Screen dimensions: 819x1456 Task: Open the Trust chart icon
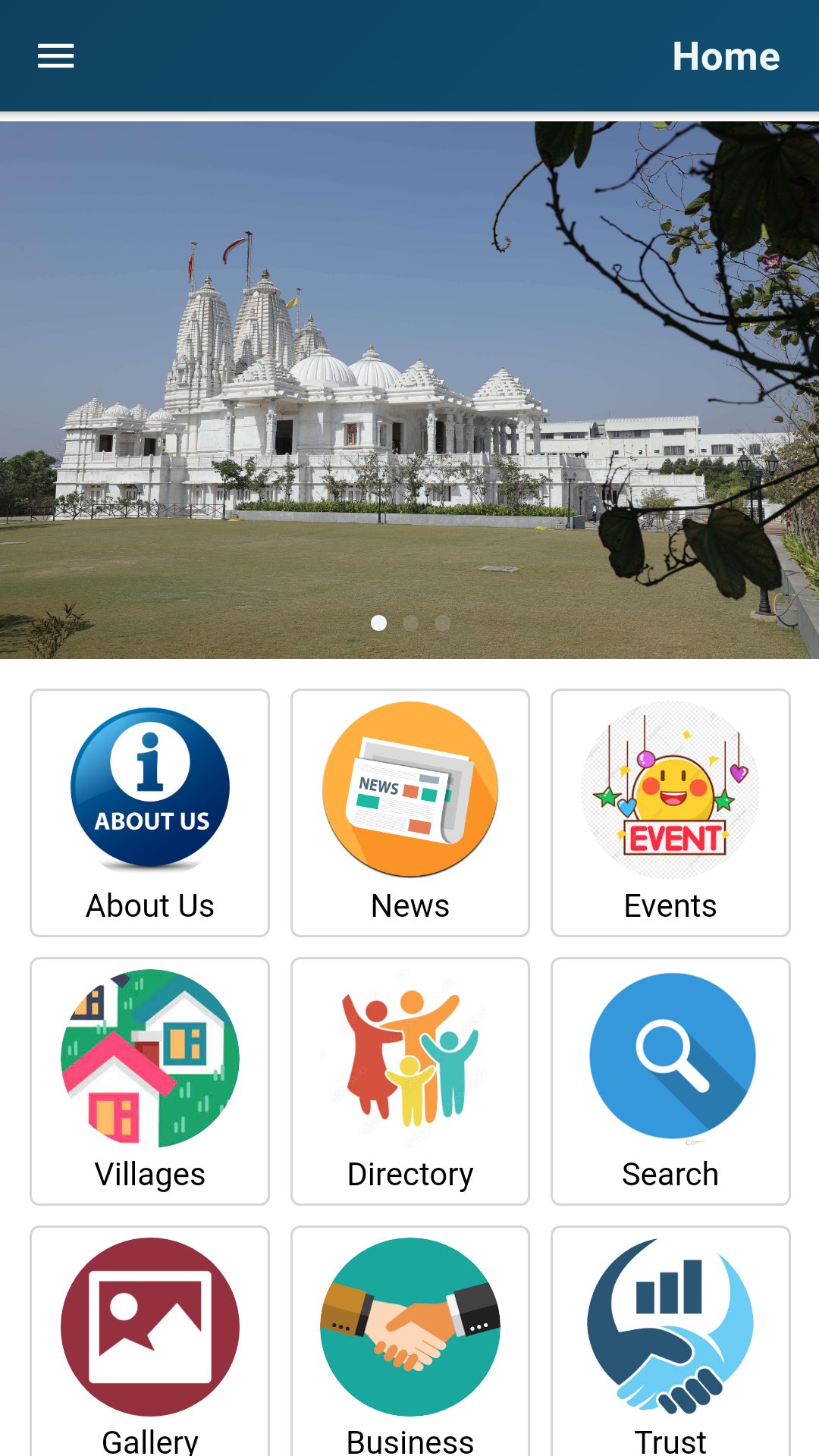pos(670,1323)
